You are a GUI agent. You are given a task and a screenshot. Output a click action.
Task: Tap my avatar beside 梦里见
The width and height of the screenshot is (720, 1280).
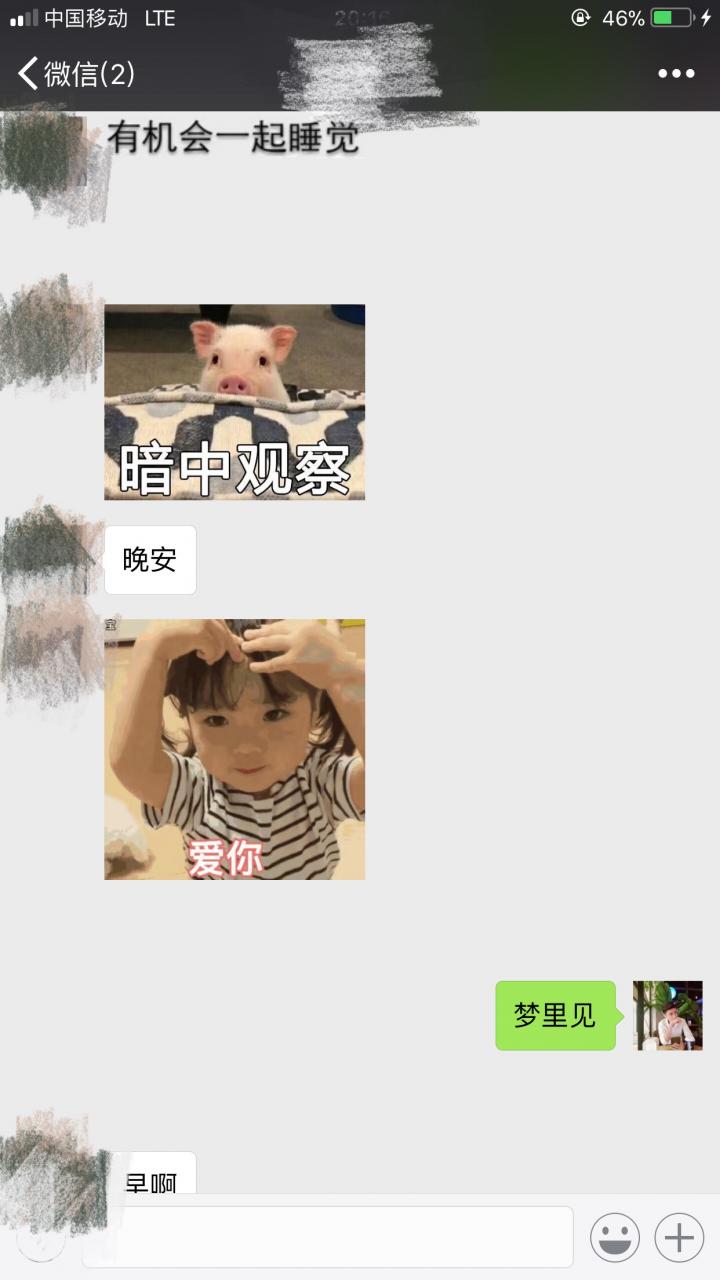667,1015
